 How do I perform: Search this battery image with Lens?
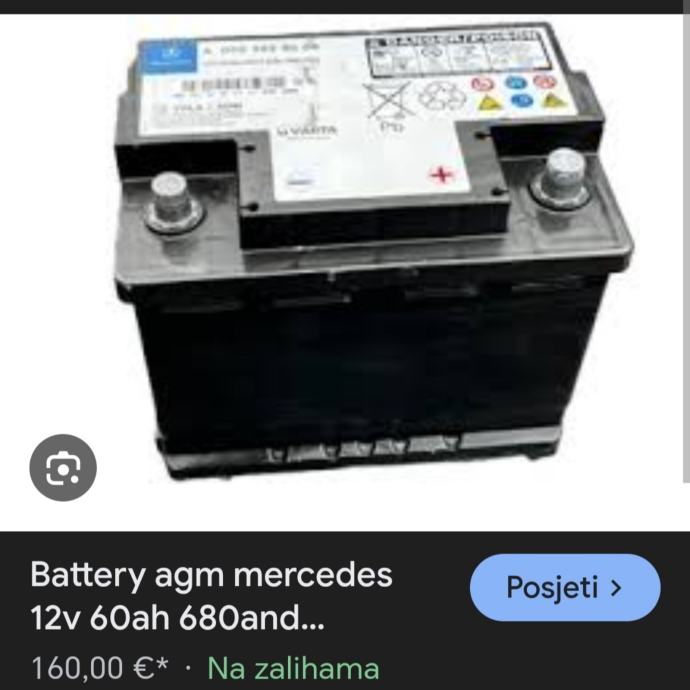tap(63, 467)
